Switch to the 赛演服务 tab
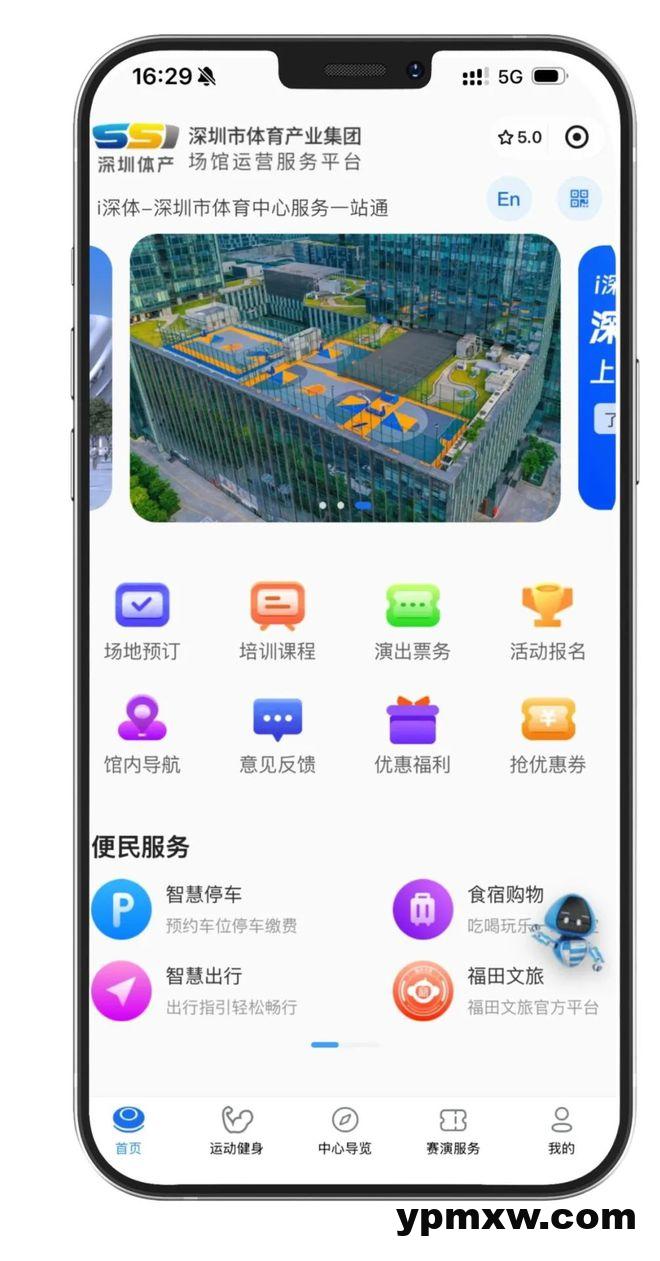660x1261 pixels. pos(453,1130)
